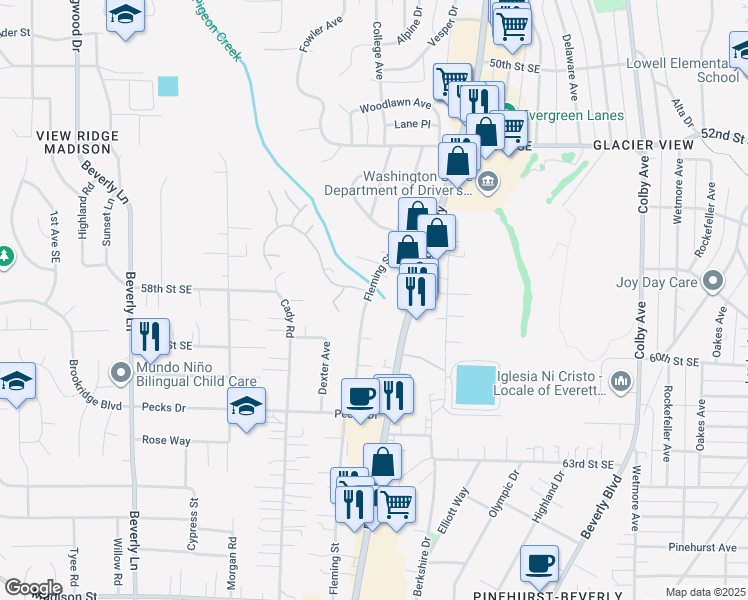Tap the restaurant marker on Beverly Ln
Viewport: 748px width, 600px height.
(x=150, y=336)
